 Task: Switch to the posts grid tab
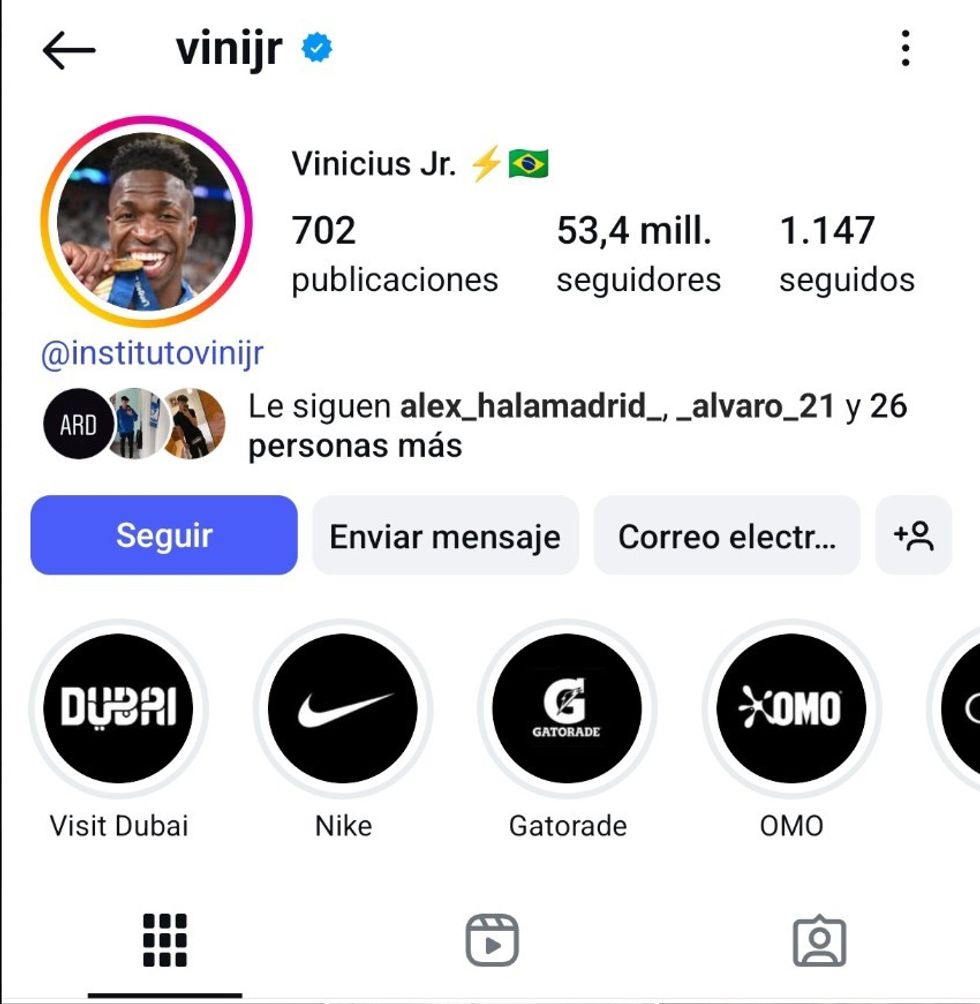click(x=165, y=940)
